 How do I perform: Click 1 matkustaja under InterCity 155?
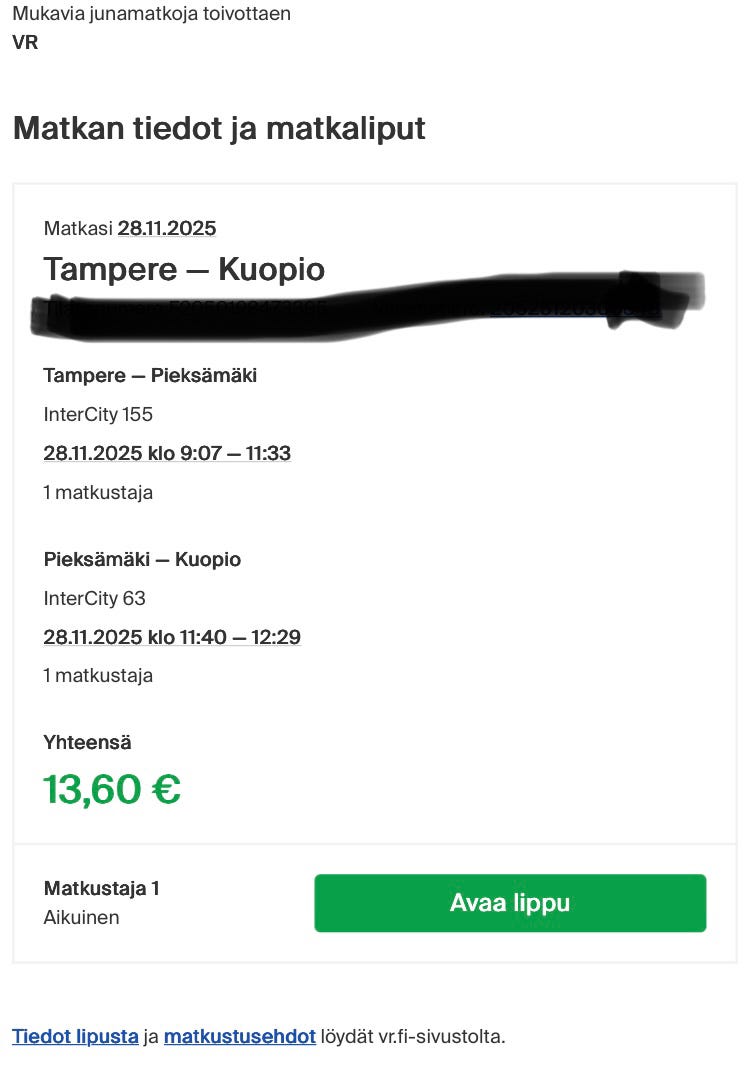click(98, 492)
